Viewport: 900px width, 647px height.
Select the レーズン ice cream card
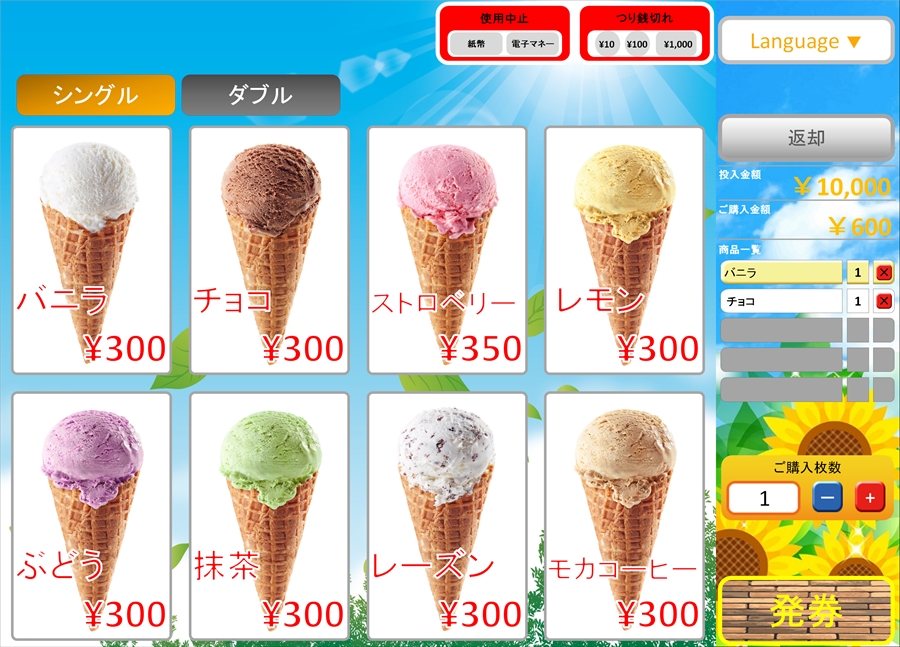click(447, 515)
